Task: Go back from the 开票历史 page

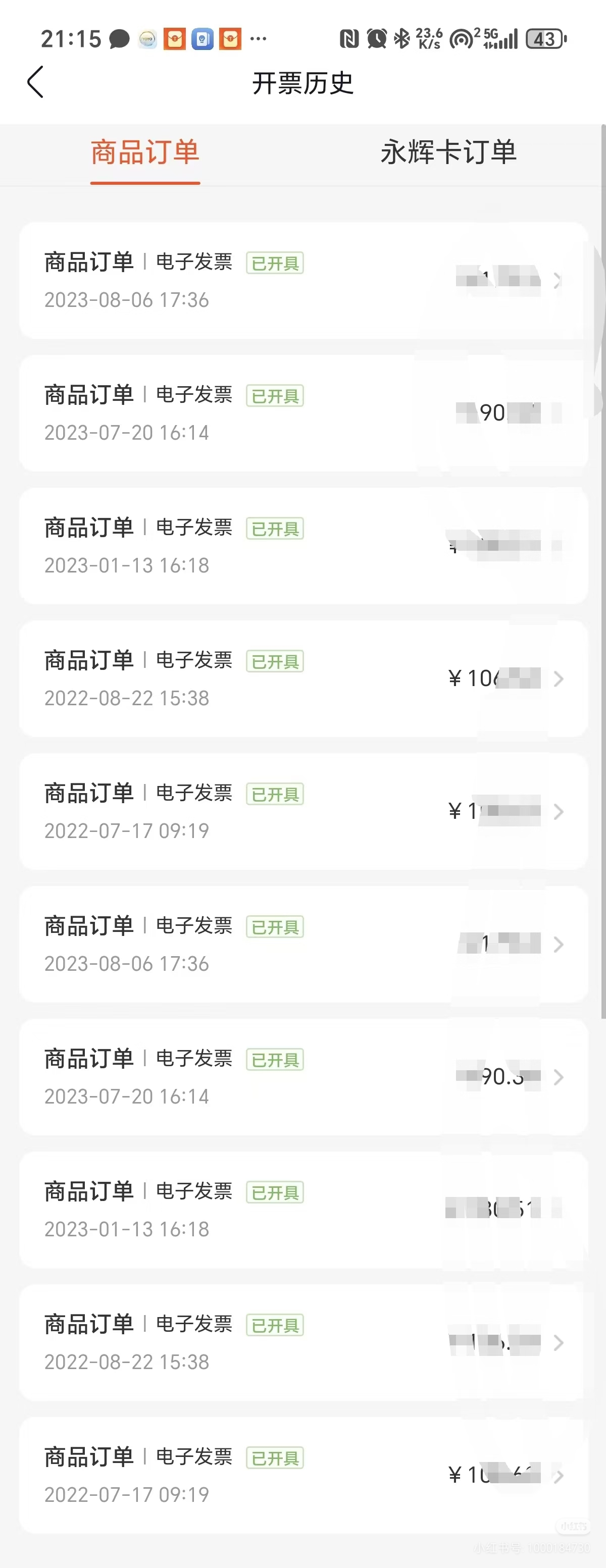Action: click(x=35, y=82)
